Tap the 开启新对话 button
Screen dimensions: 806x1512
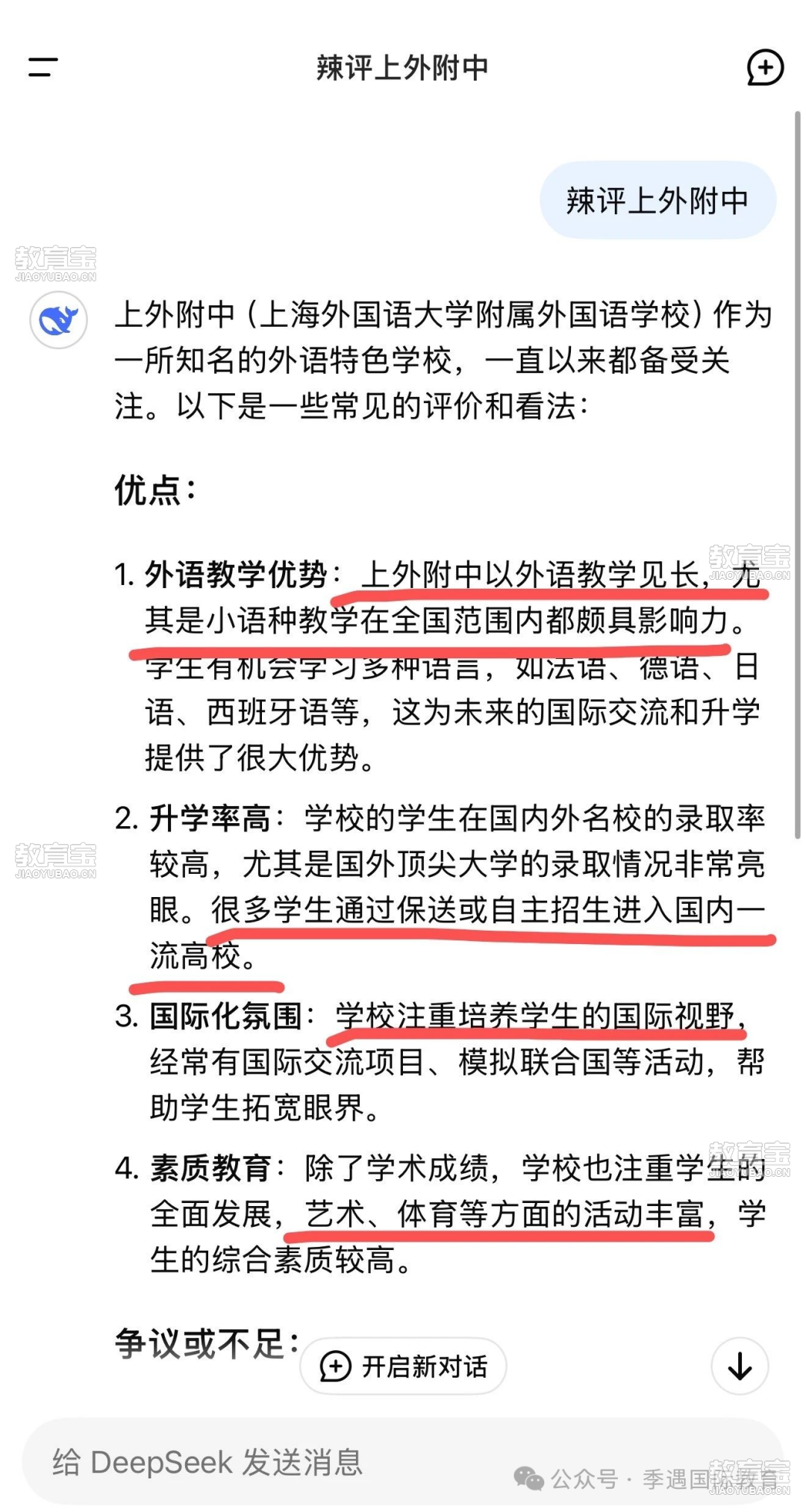[x=403, y=1366]
